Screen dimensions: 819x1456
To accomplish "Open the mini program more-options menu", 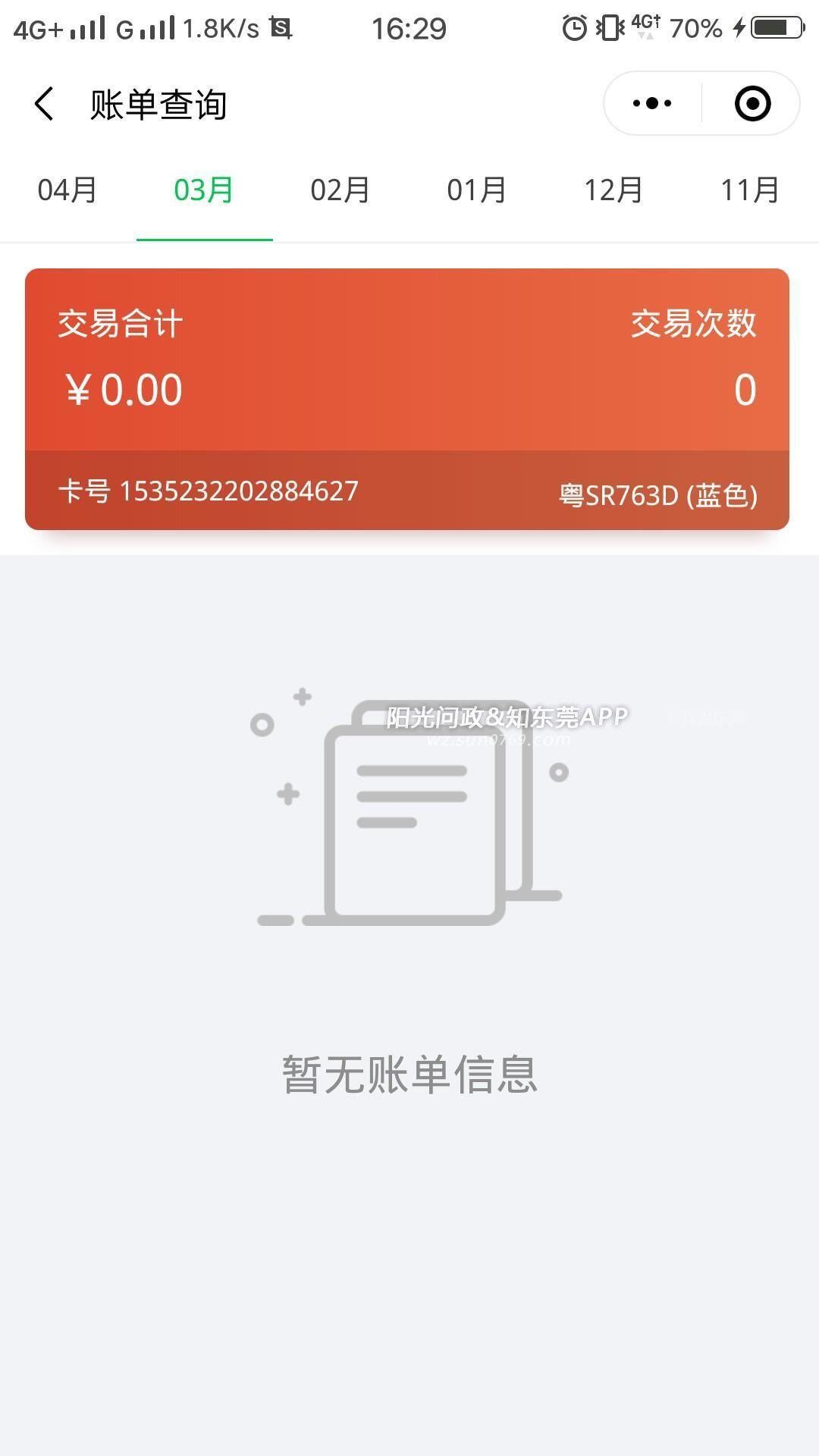I will (x=652, y=104).
